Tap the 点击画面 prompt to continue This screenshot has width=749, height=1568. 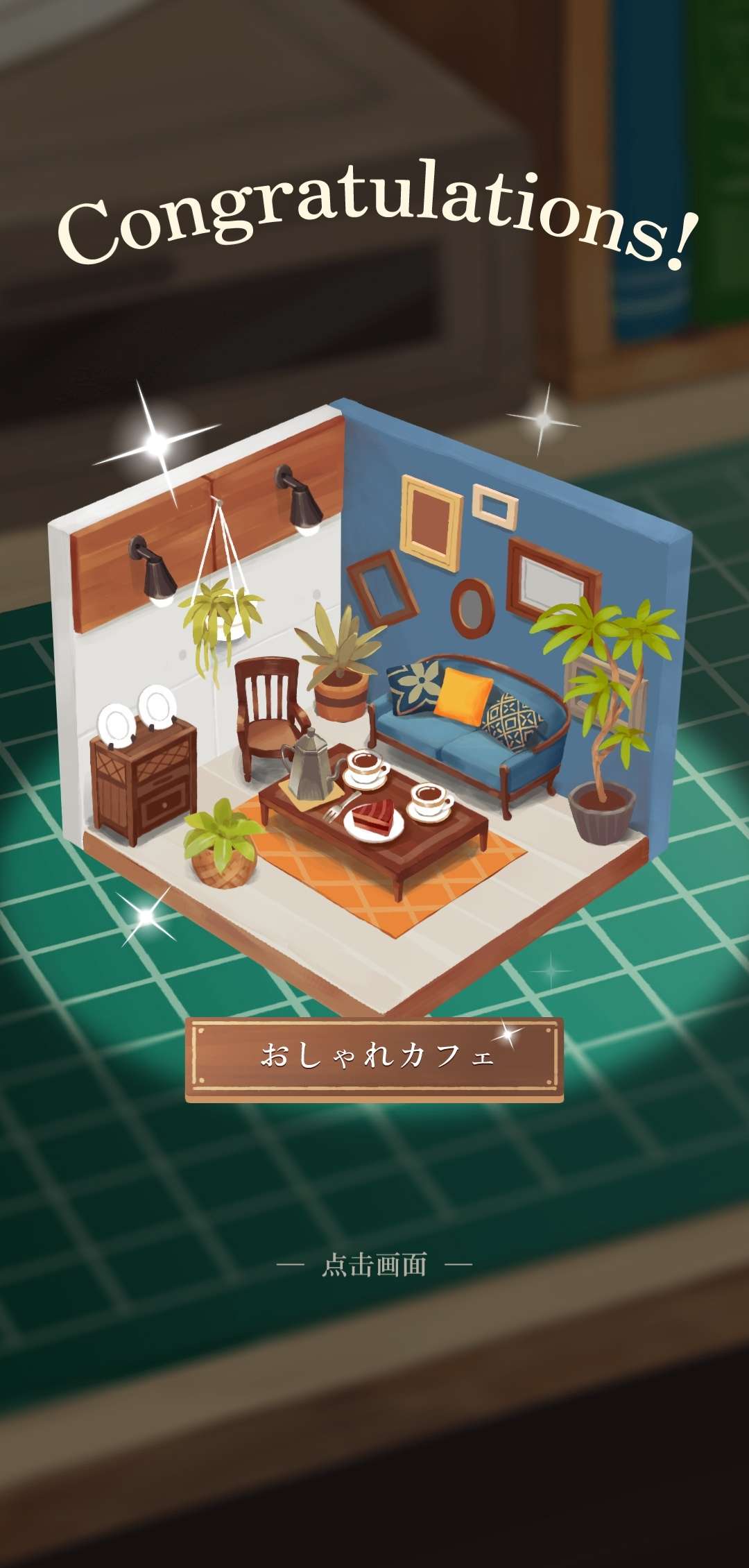click(374, 1265)
